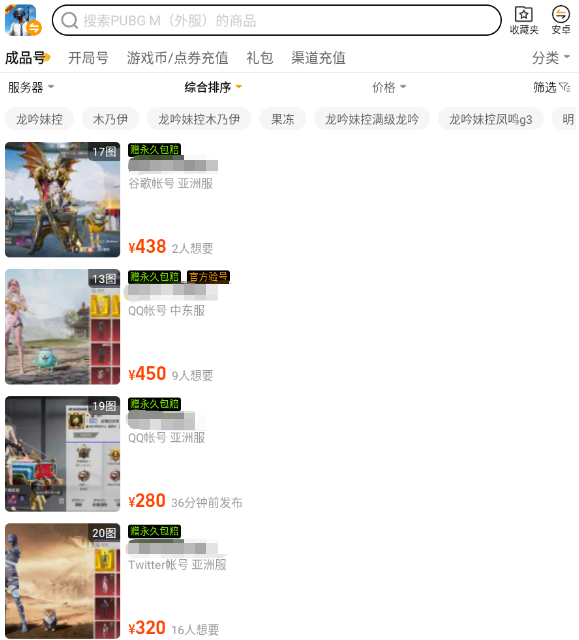Expand the 服务器 server filter
This screenshot has width=579, height=640.
(31, 87)
